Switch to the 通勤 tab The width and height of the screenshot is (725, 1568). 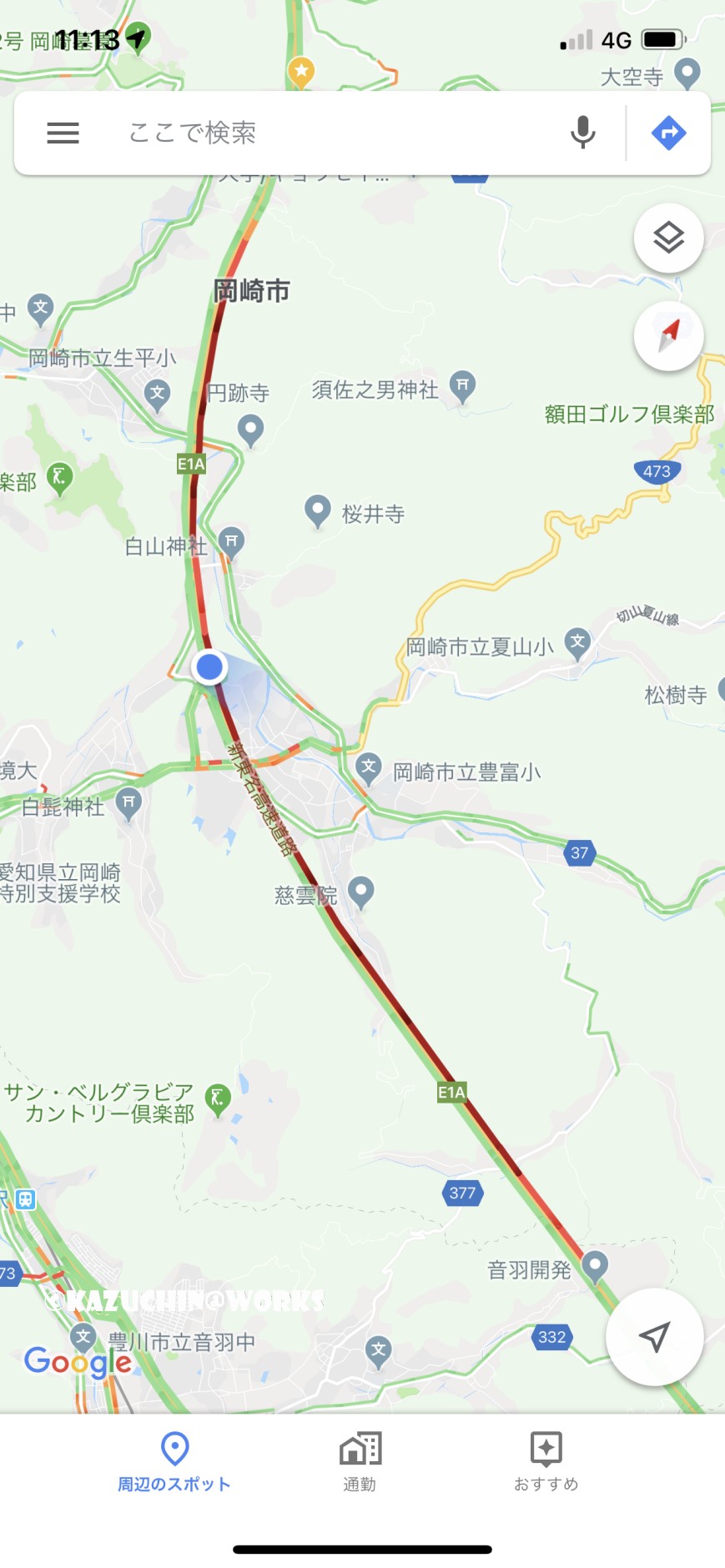point(360,1461)
